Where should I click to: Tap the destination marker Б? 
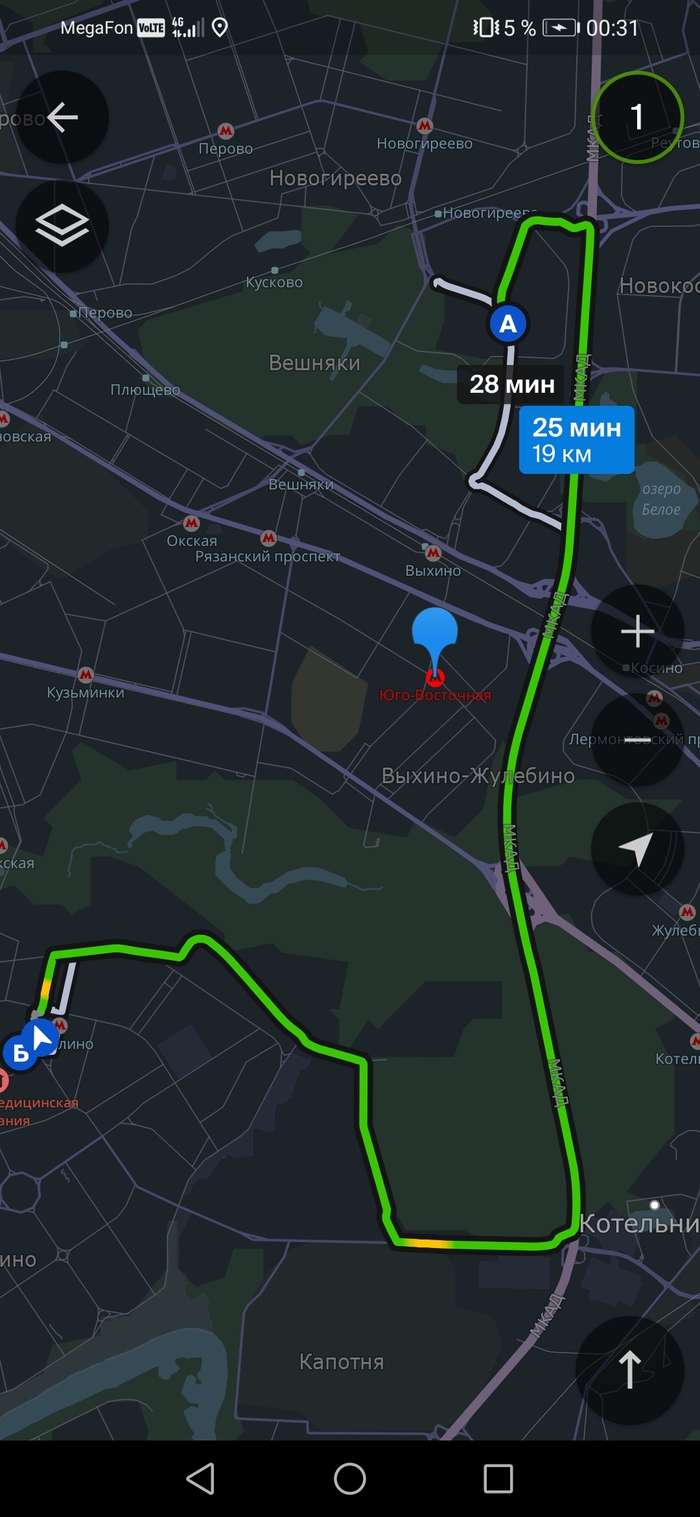(17, 1052)
